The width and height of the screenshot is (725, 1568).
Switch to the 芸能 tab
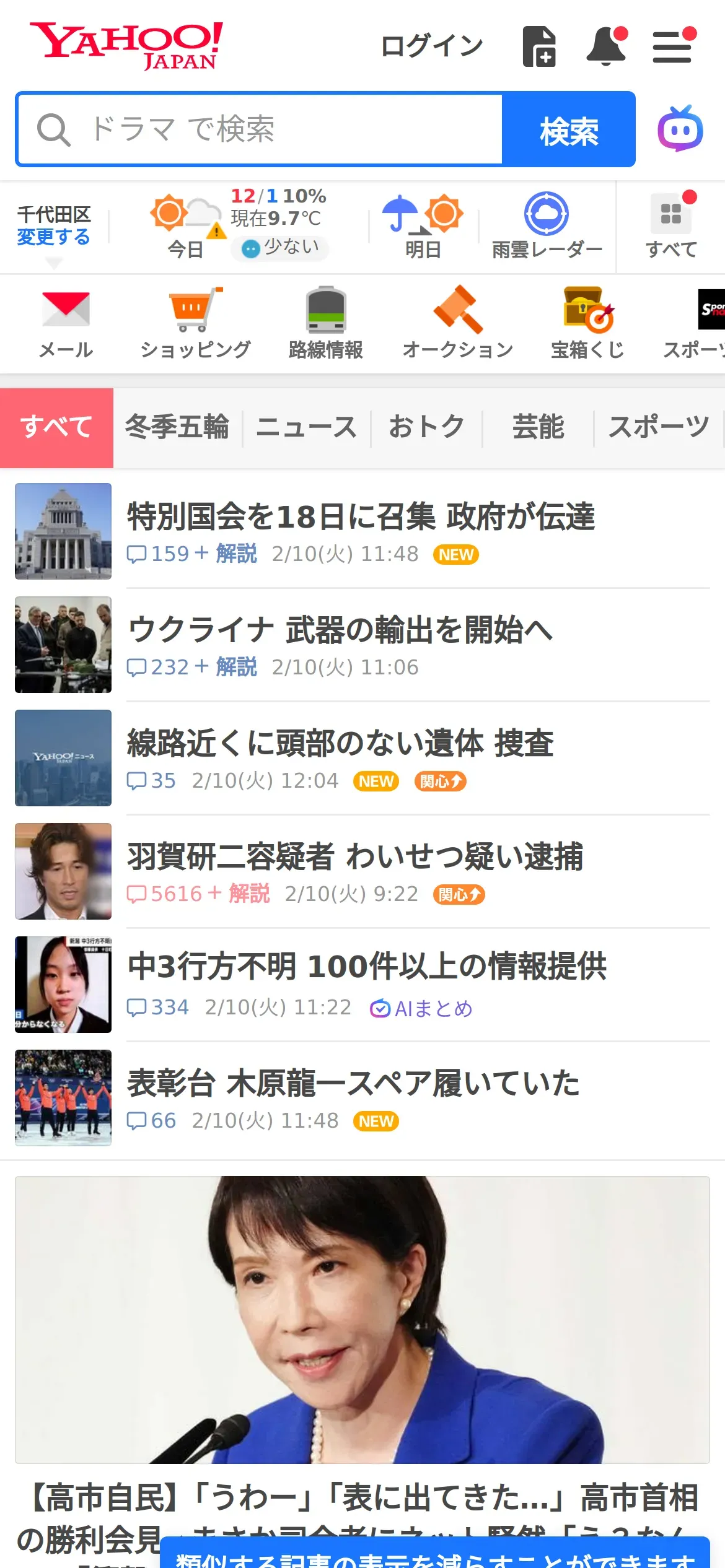click(x=538, y=427)
